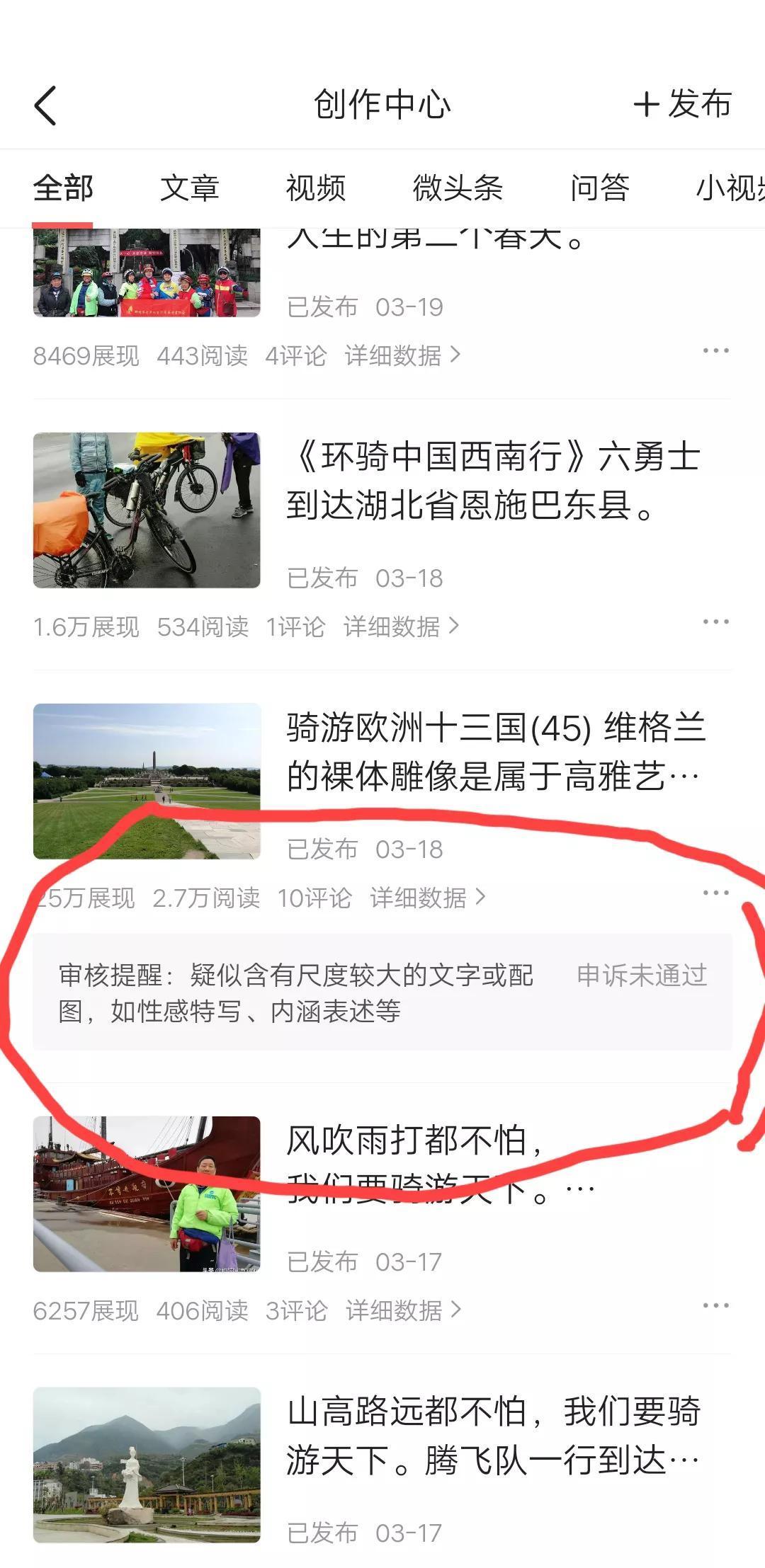Open more options for the 6257展现 post
This screenshot has width=765, height=1568.
pos(715,1306)
